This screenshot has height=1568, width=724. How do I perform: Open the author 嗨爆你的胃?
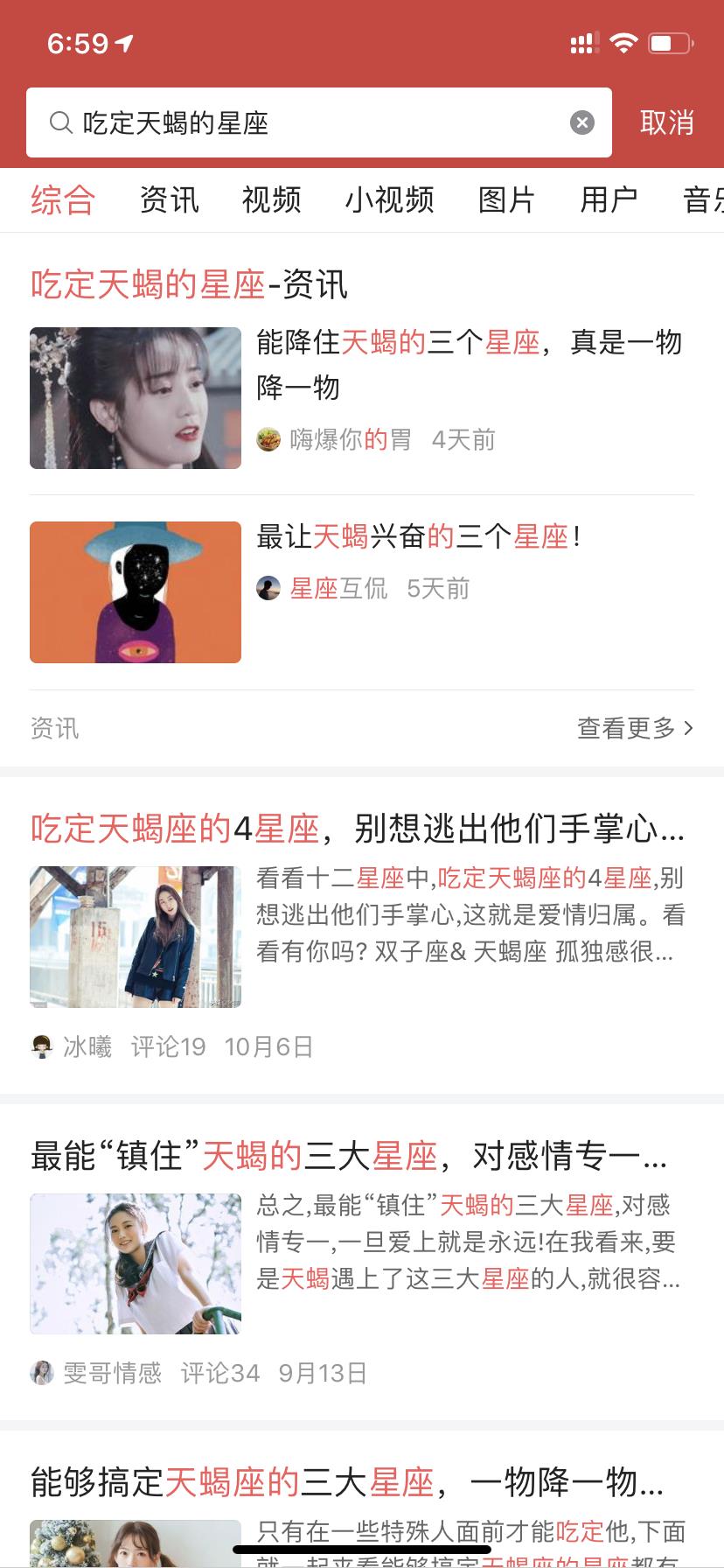(x=350, y=439)
